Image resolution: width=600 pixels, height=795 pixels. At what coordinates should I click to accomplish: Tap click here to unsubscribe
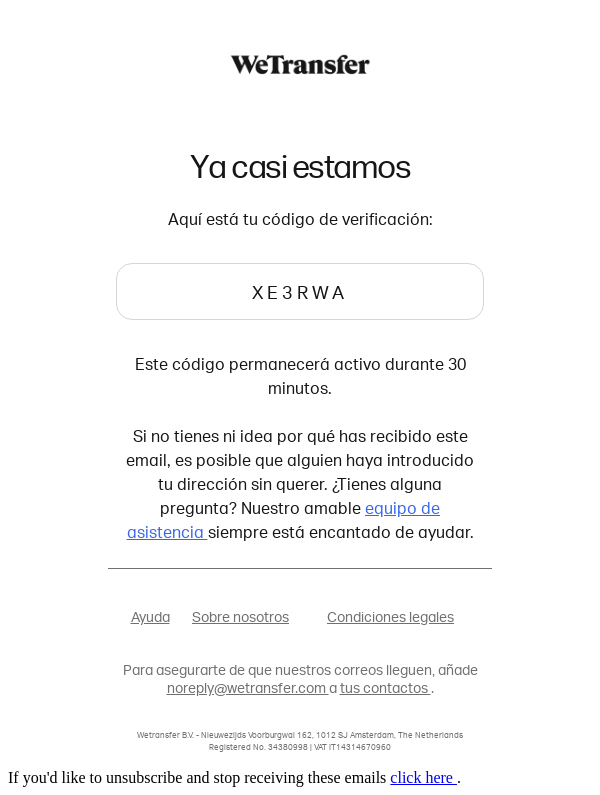(422, 777)
